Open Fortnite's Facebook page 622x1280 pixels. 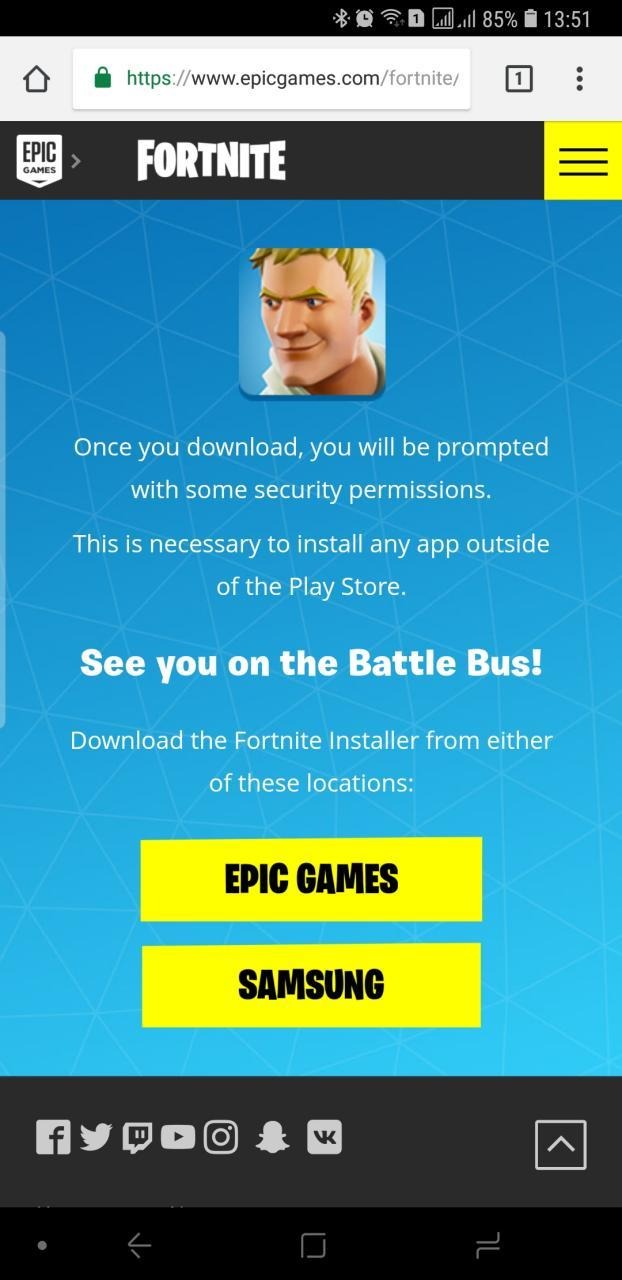(53, 1137)
